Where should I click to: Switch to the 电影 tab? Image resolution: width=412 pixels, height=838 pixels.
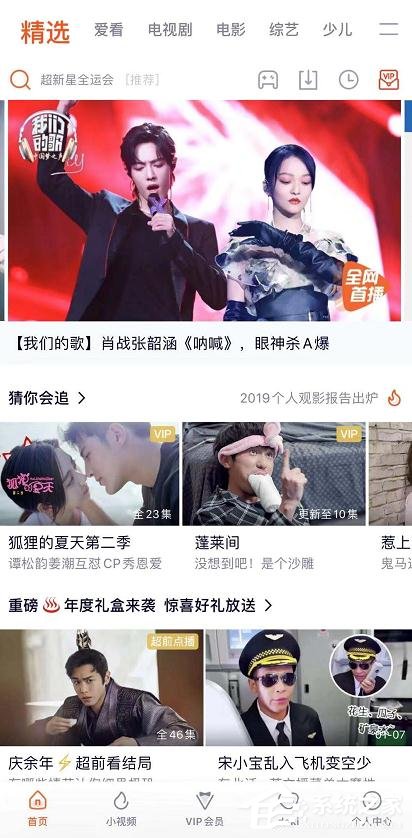[x=231, y=29]
